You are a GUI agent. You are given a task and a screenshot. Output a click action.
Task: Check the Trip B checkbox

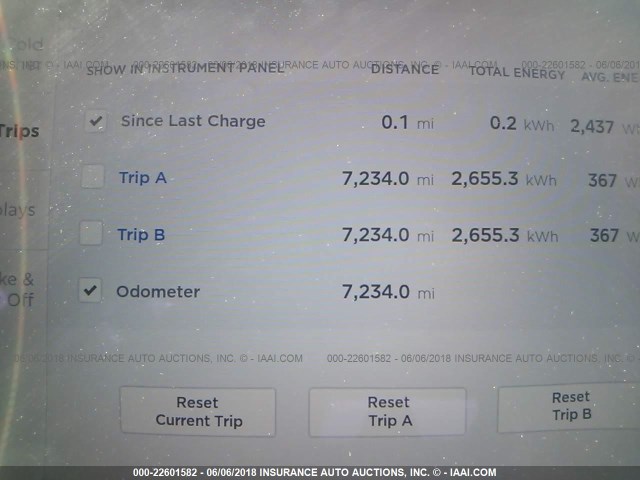(91, 235)
